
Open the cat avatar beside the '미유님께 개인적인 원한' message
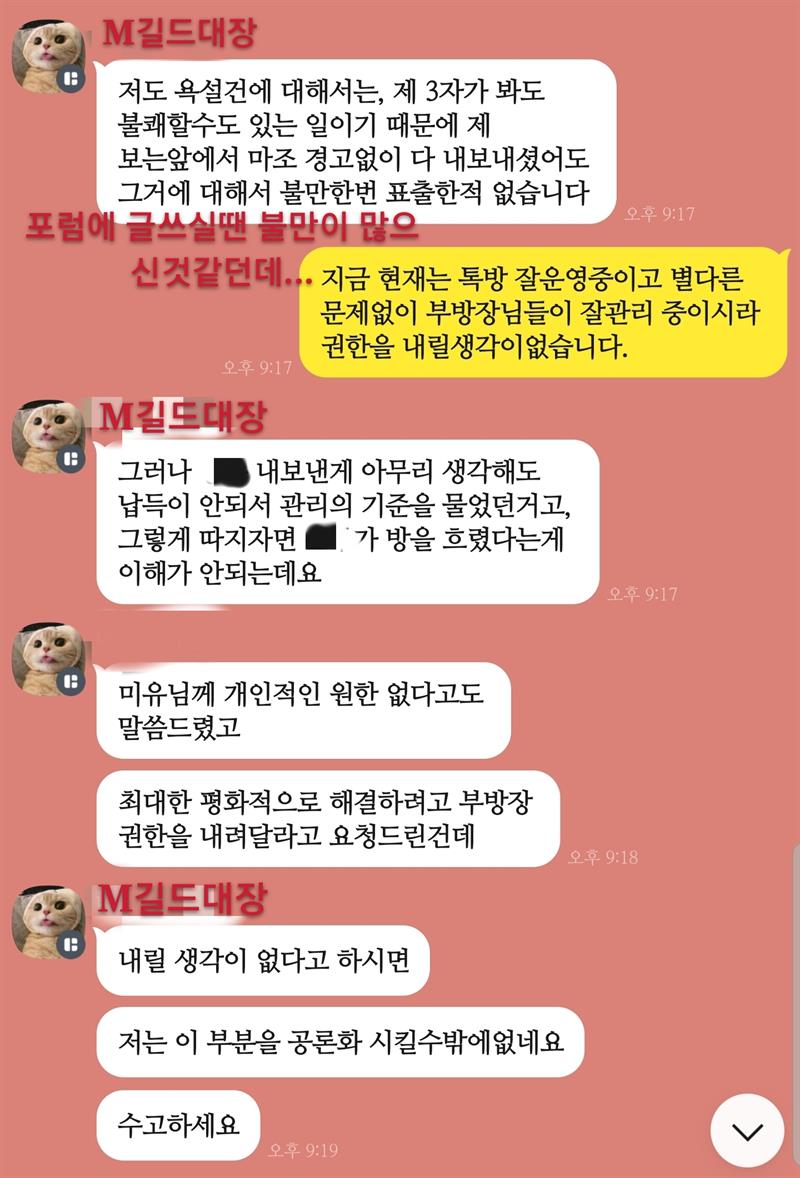point(47,657)
